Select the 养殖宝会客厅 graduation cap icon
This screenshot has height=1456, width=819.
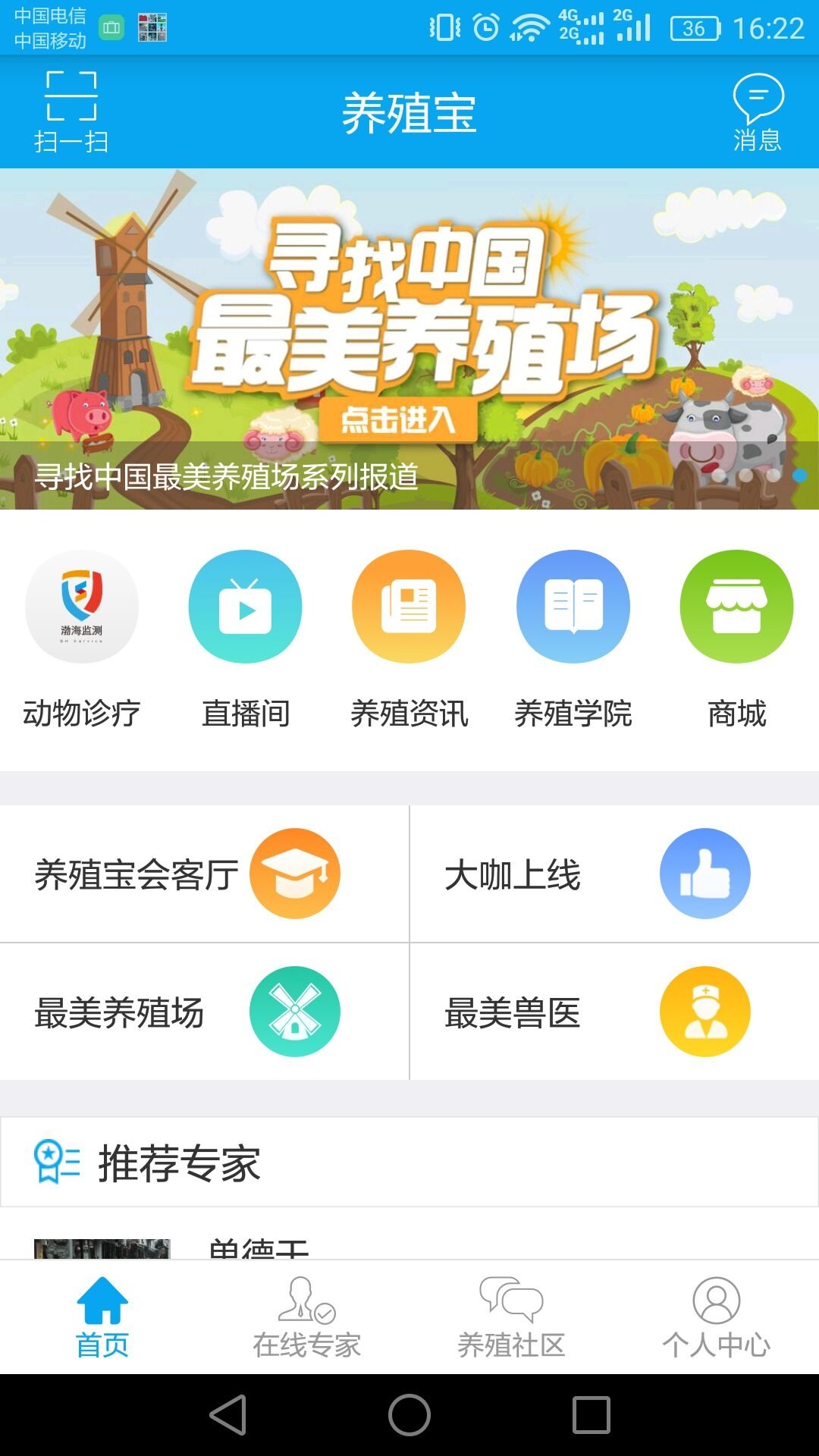(295, 874)
